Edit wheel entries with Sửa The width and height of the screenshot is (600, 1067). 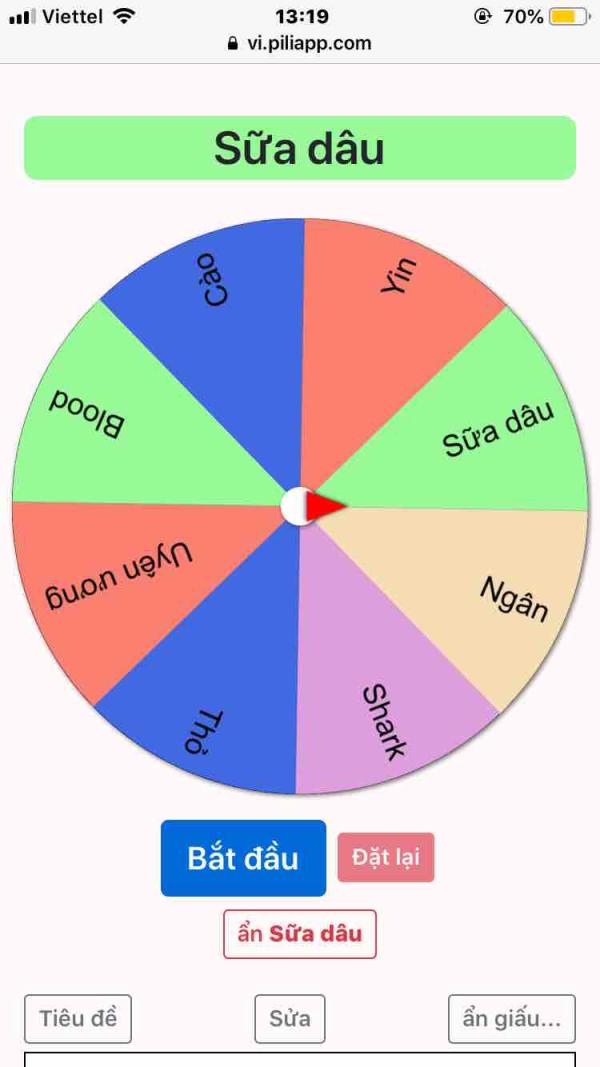pyautogui.click(x=290, y=1019)
